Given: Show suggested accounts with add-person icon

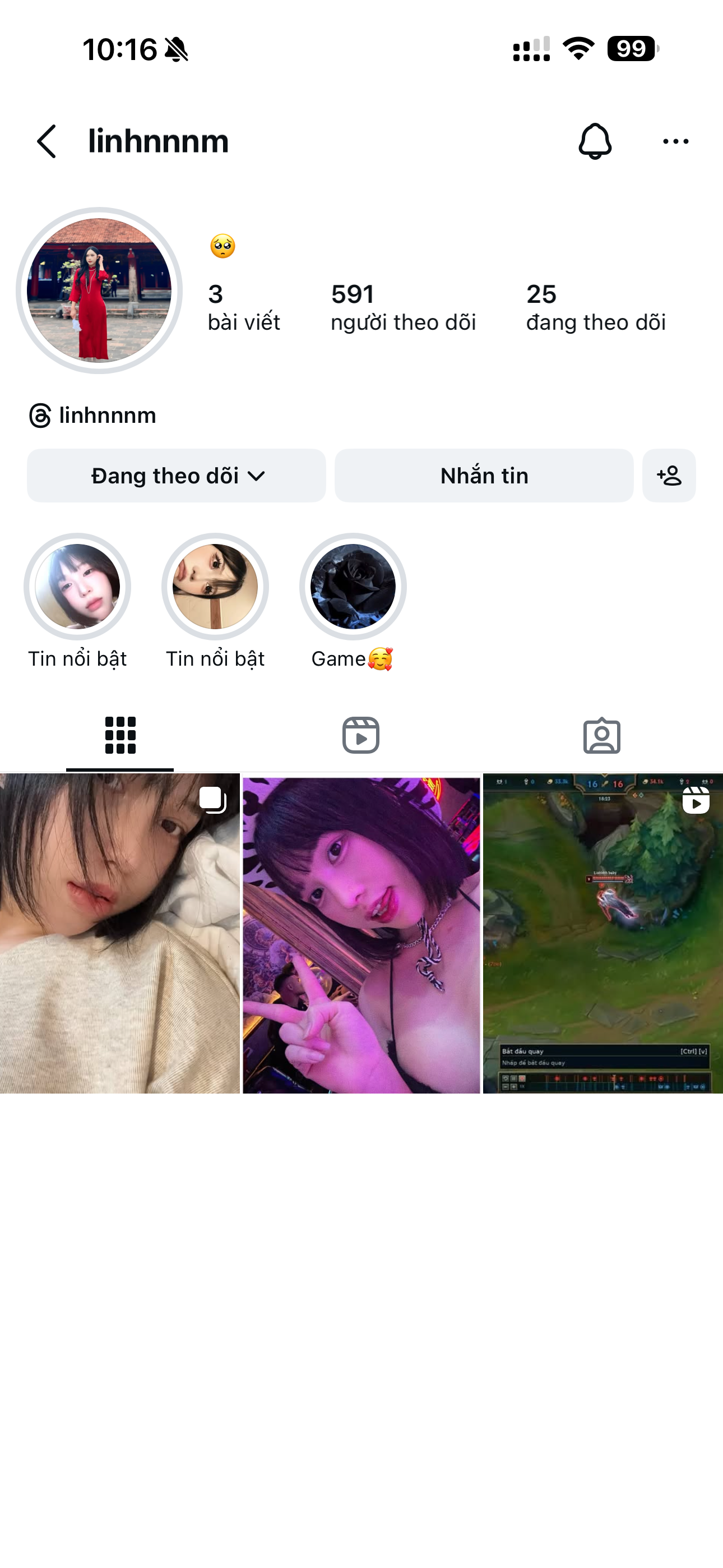Looking at the screenshot, I should point(669,476).
